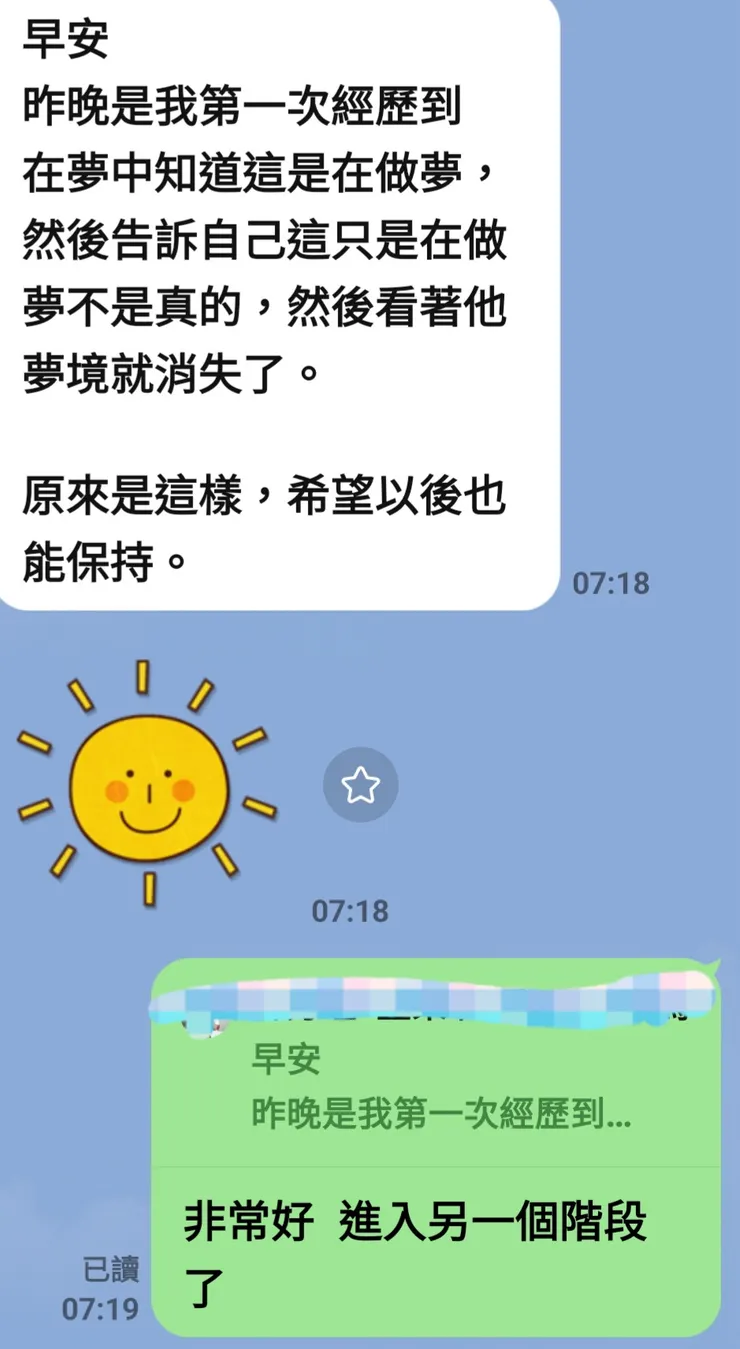
Task: Open the white 早安 morning message bubble
Action: point(270,300)
